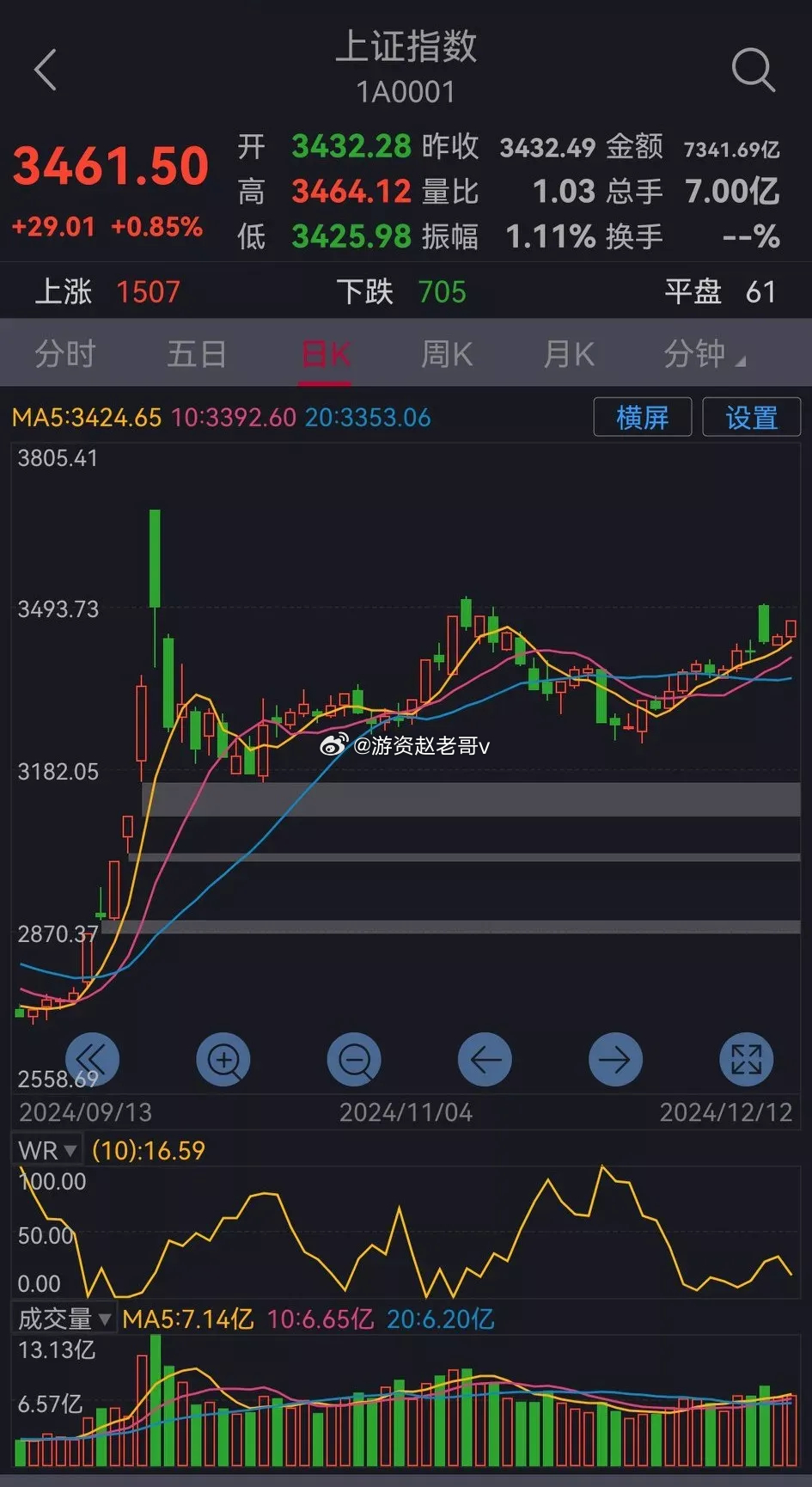Open the 成交量 indicator dropdown
This screenshot has height=1487, width=812.
(x=64, y=1319)
